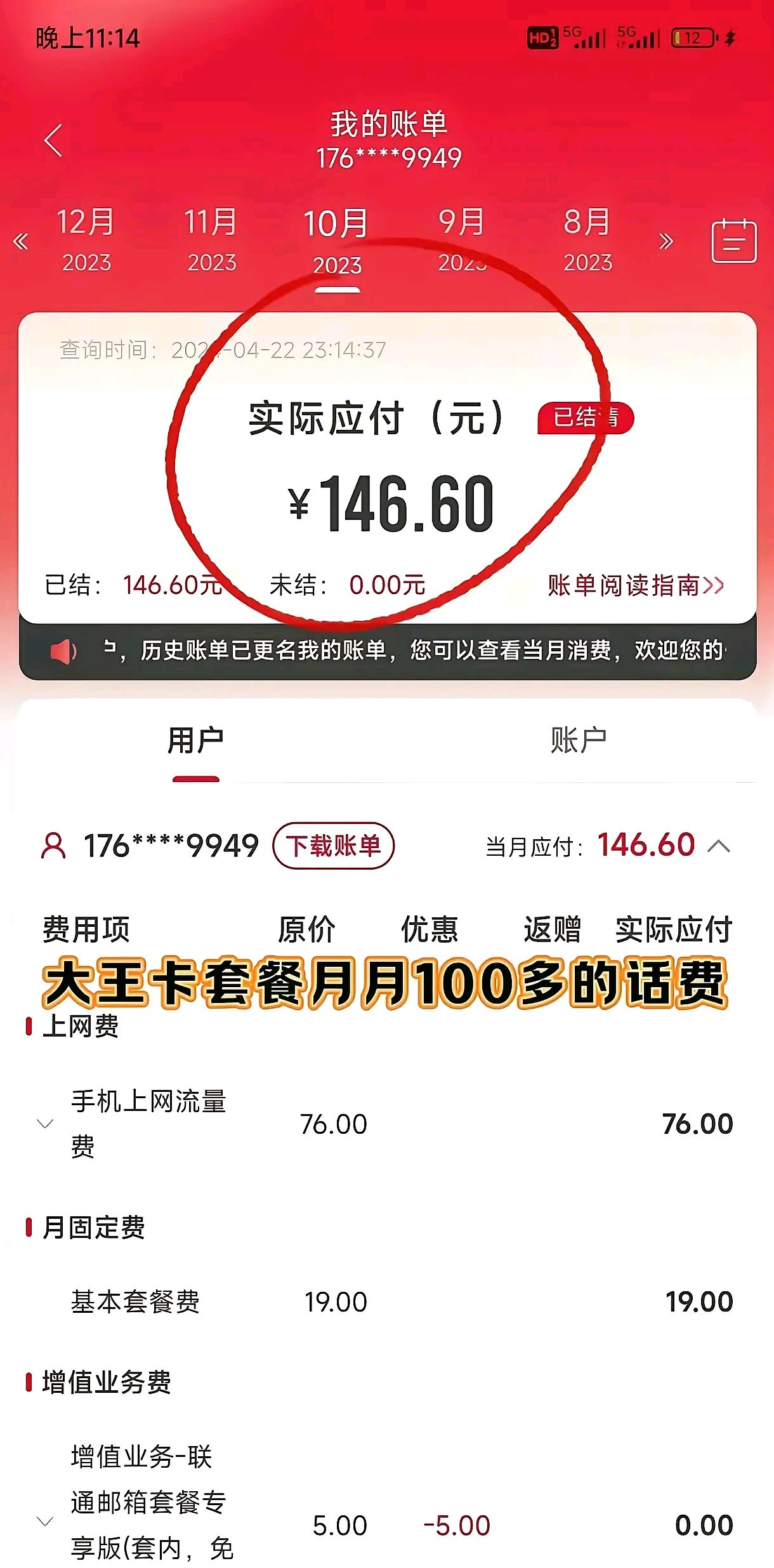
Task: Open the calendar date picker icon
Action: (x=733, y=240)
